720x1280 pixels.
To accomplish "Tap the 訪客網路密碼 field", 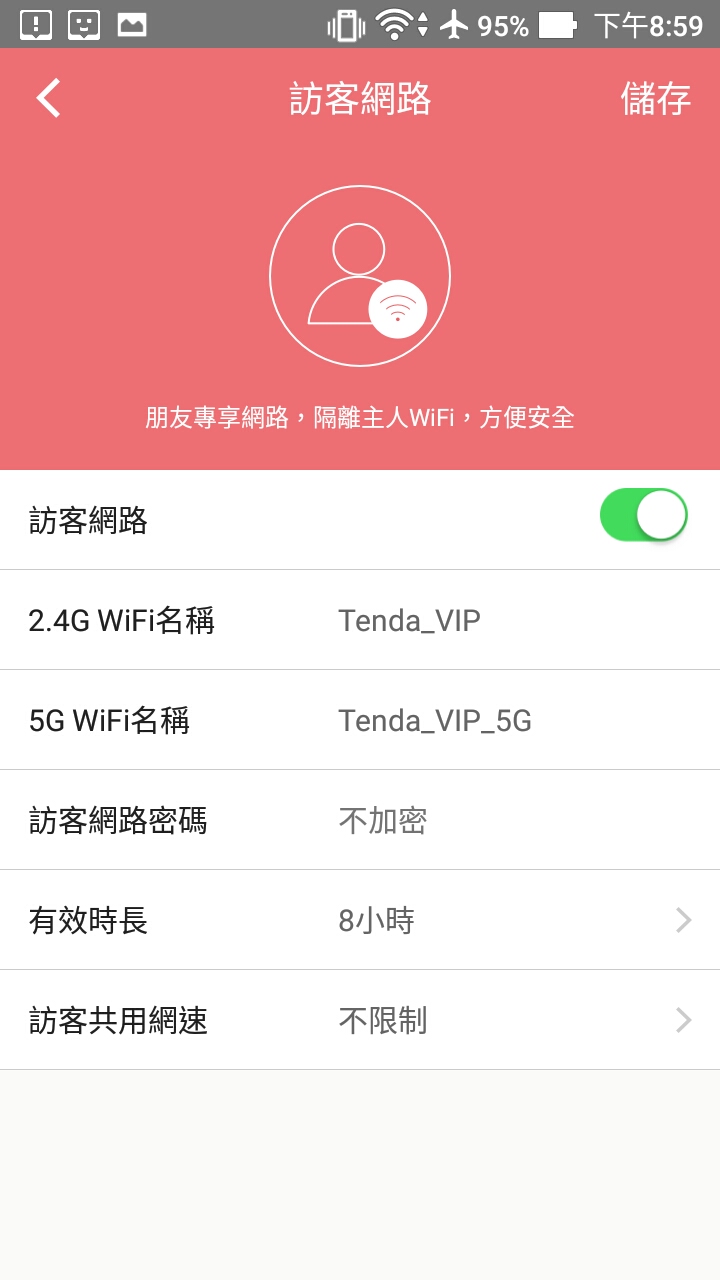I will pos(360,820).
